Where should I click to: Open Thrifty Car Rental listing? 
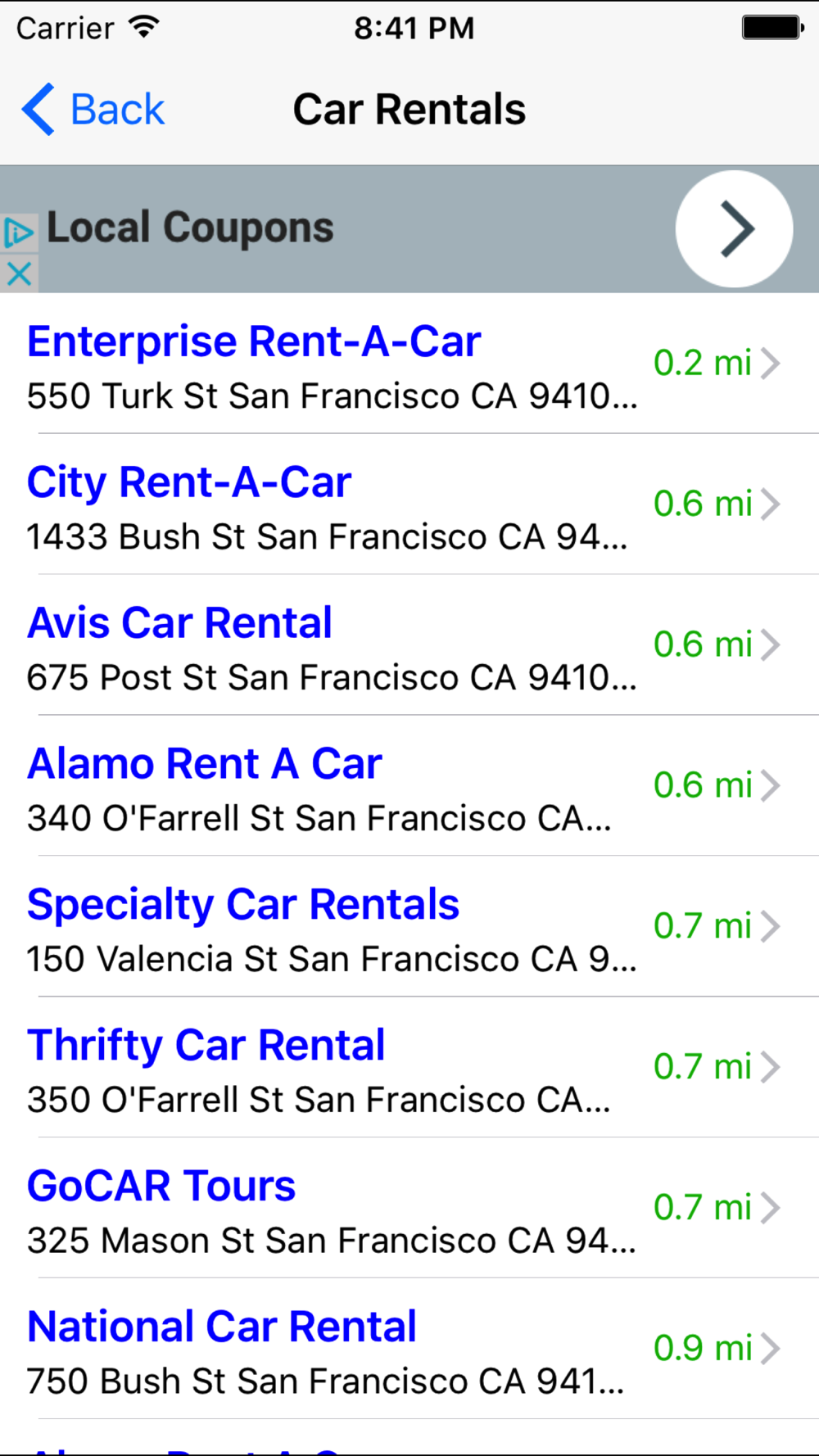(x=409, y=1068)
